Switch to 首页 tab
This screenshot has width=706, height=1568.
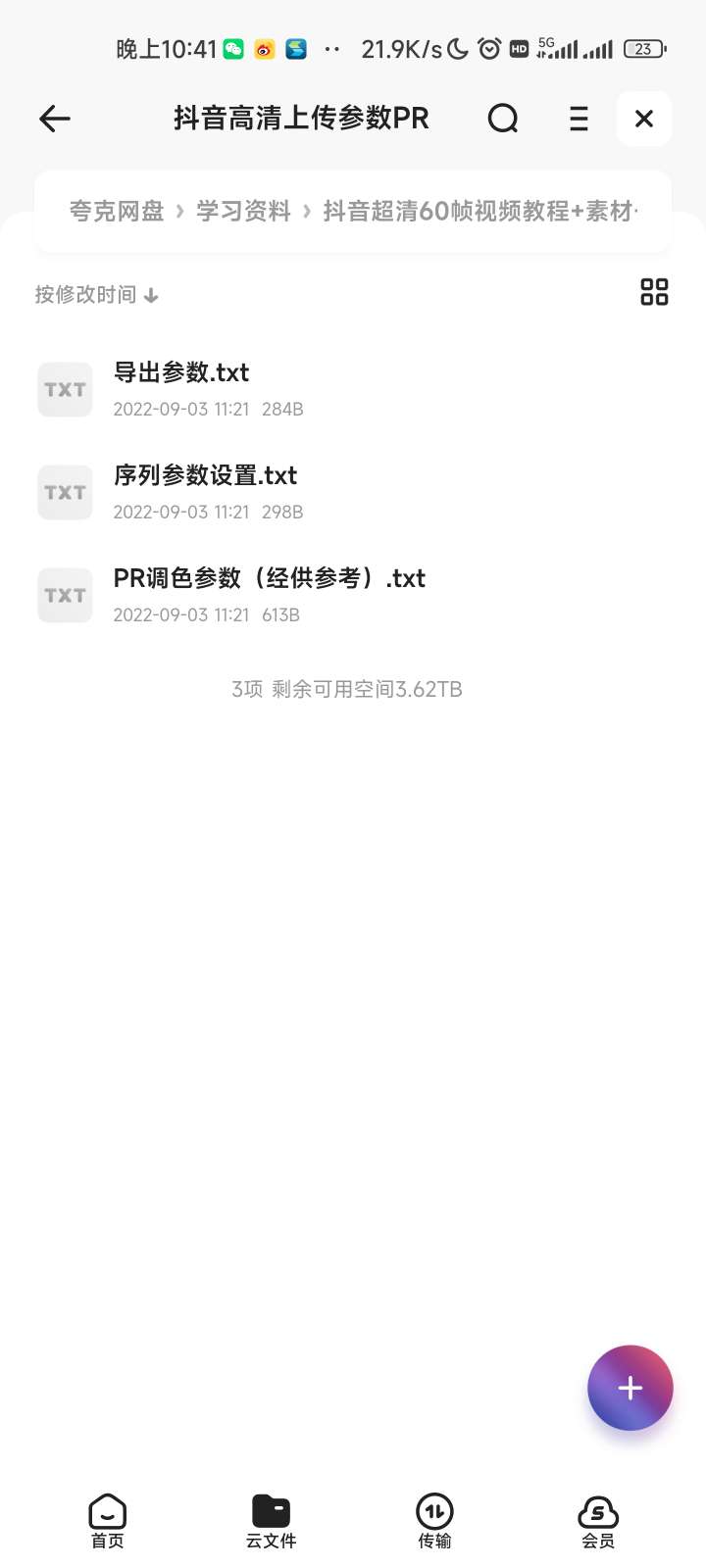[108, 1522]
